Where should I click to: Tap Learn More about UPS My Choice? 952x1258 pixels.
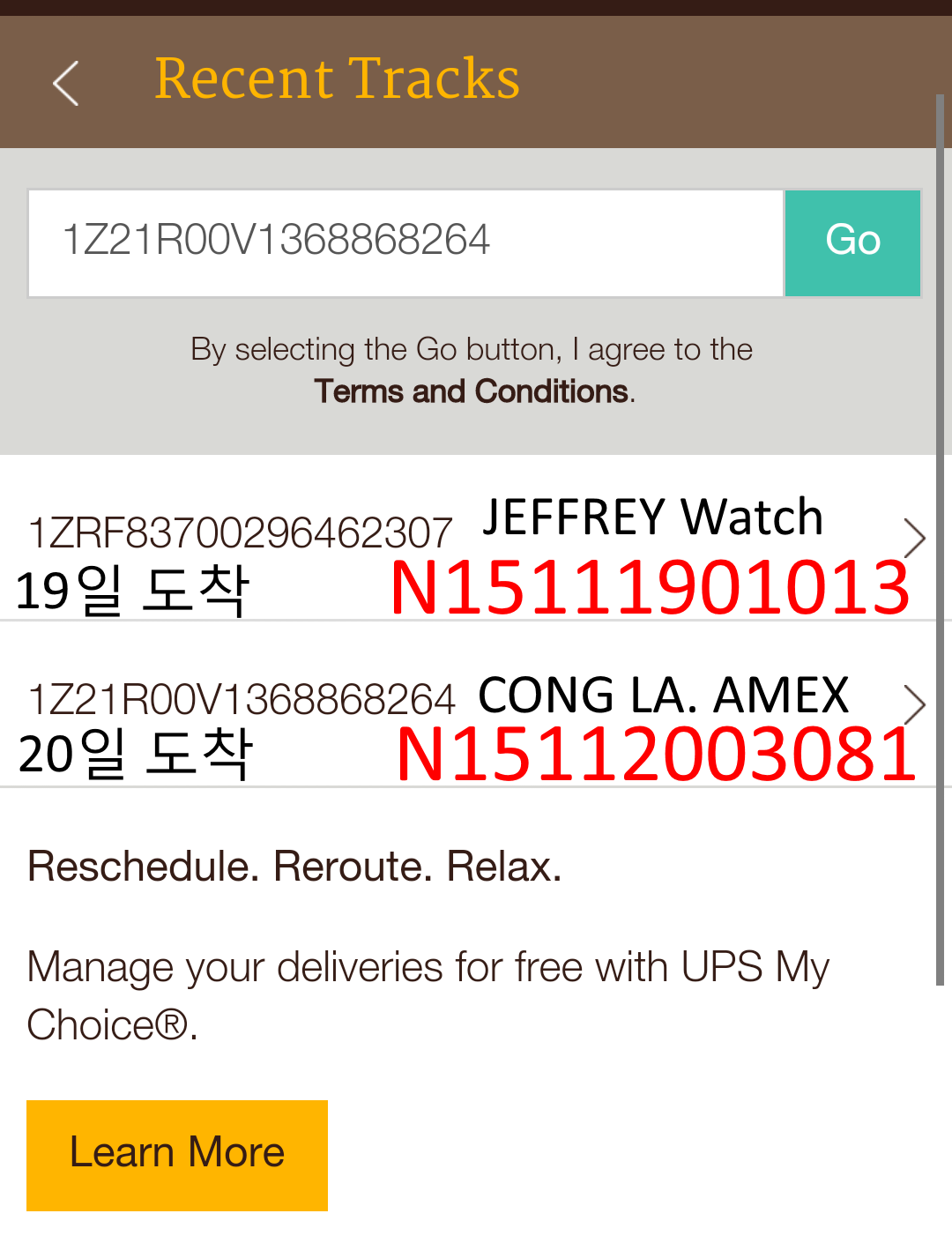(177, 1154)
